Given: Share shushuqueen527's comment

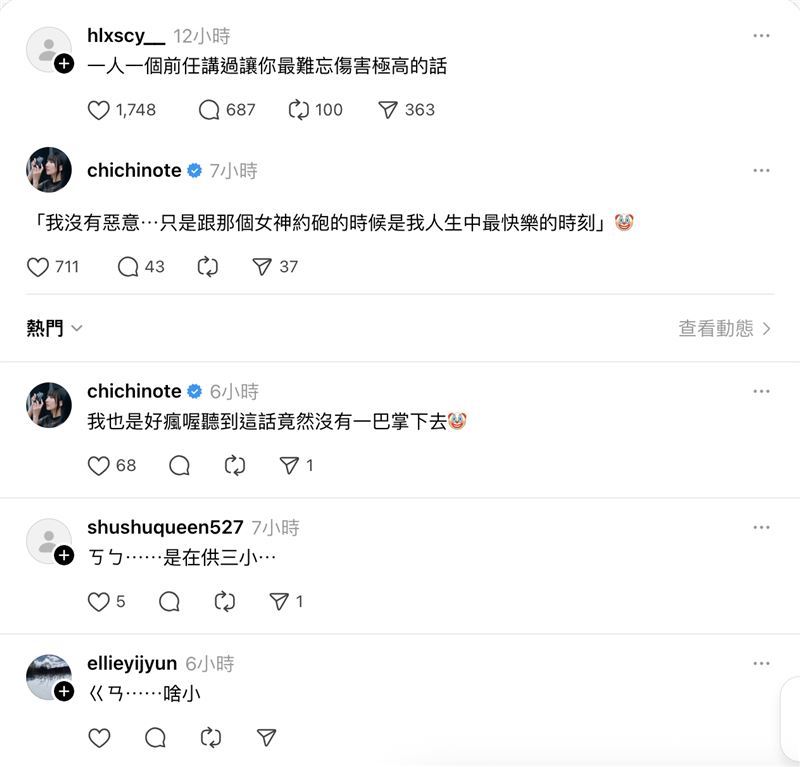Looking at the screenshot, I should [280, 601].
